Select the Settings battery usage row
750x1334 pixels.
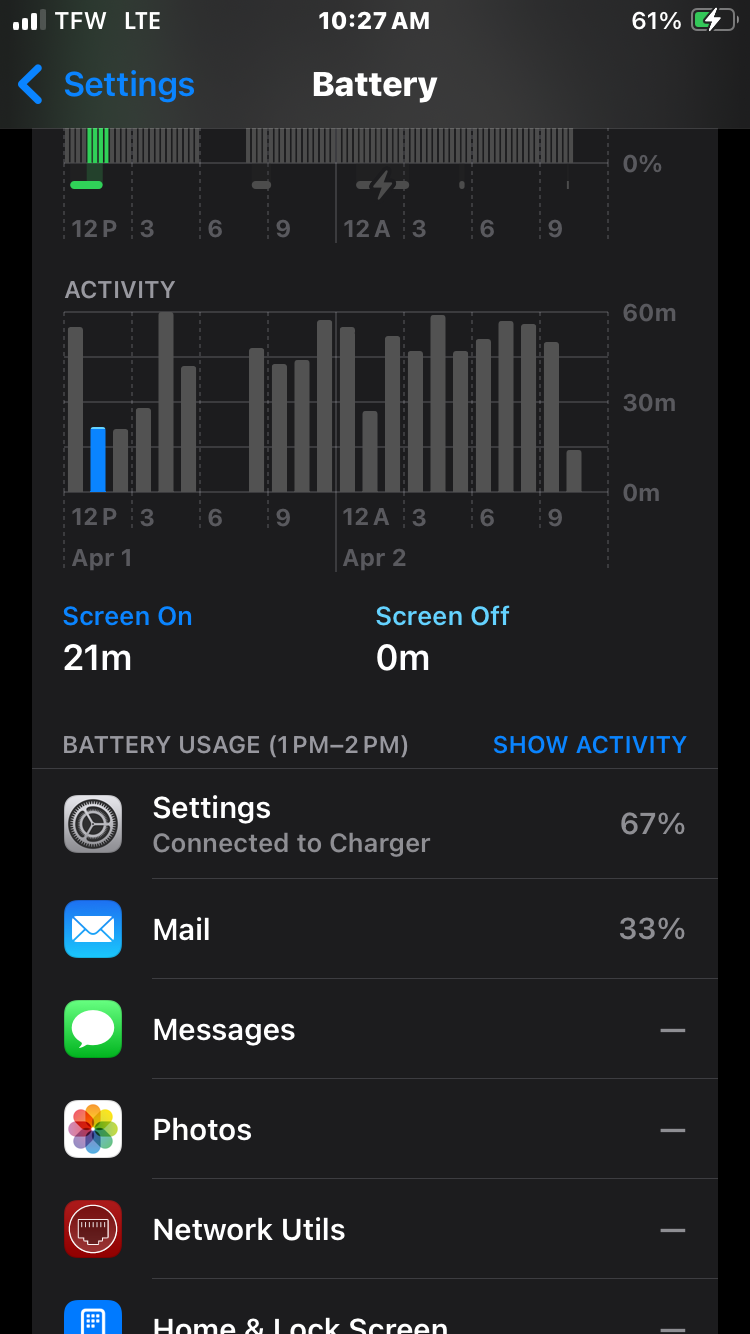point(375,824)
